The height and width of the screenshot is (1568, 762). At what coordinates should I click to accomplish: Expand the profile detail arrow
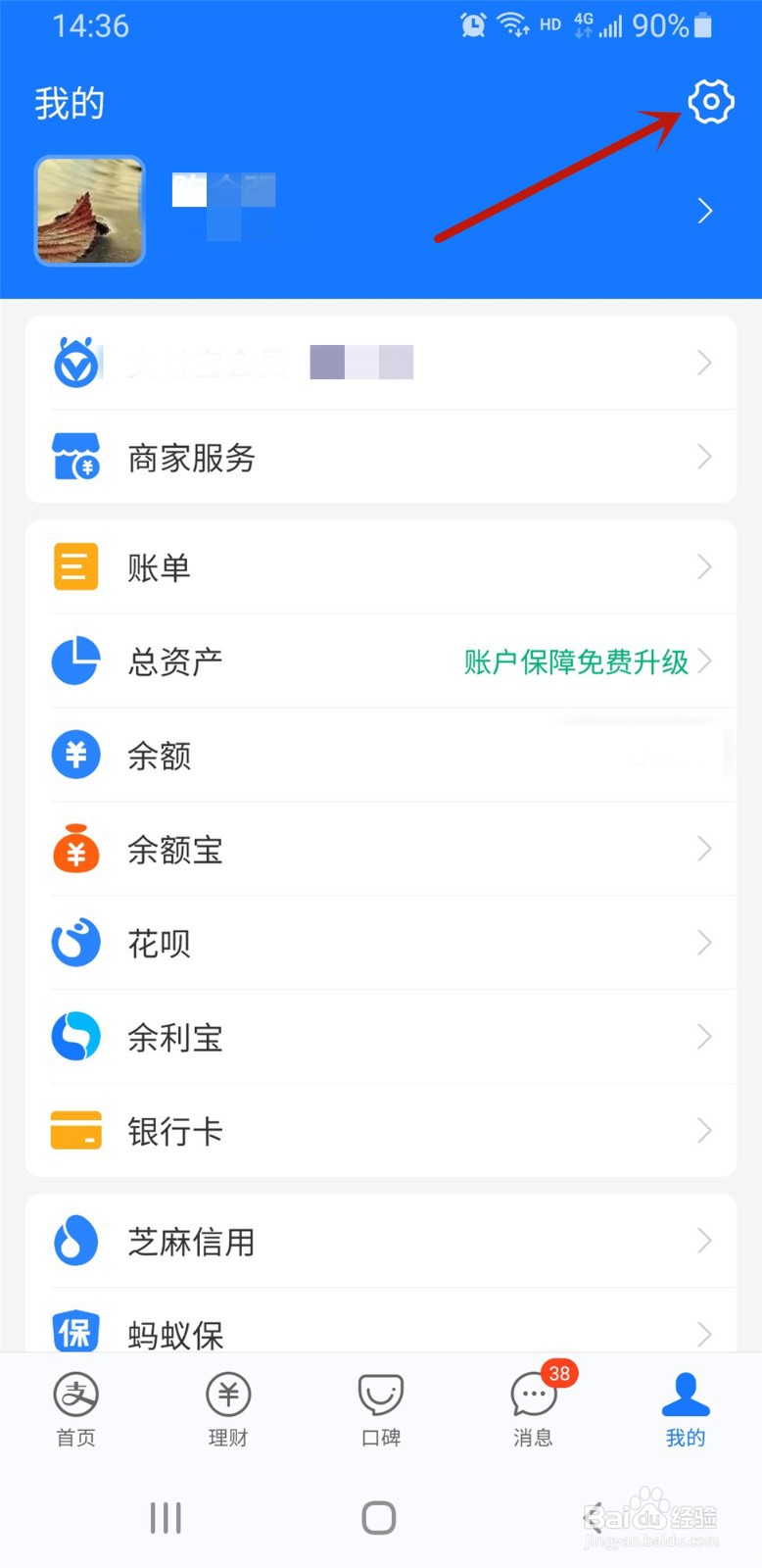[x=705, y=211]
